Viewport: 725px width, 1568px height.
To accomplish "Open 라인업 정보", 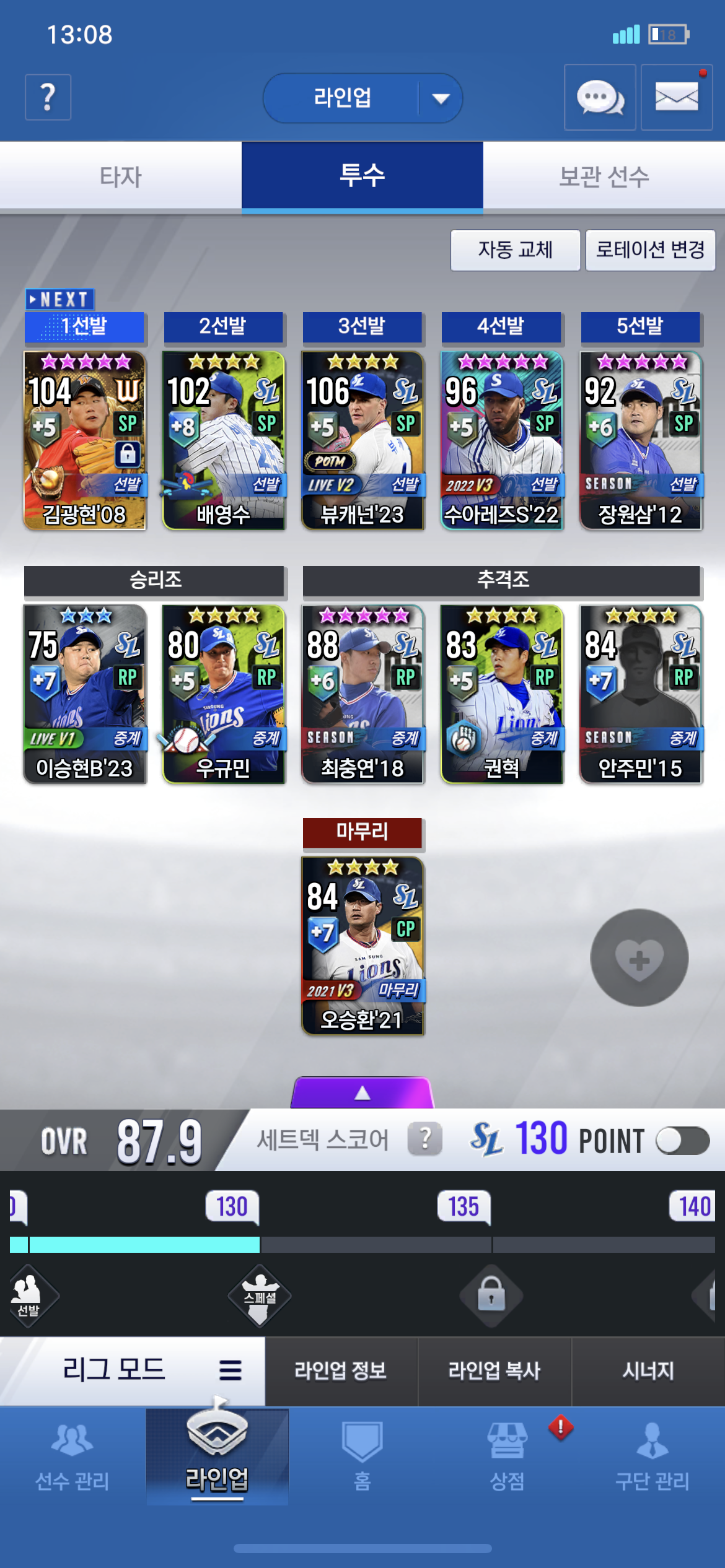I will click(341, 1370).
